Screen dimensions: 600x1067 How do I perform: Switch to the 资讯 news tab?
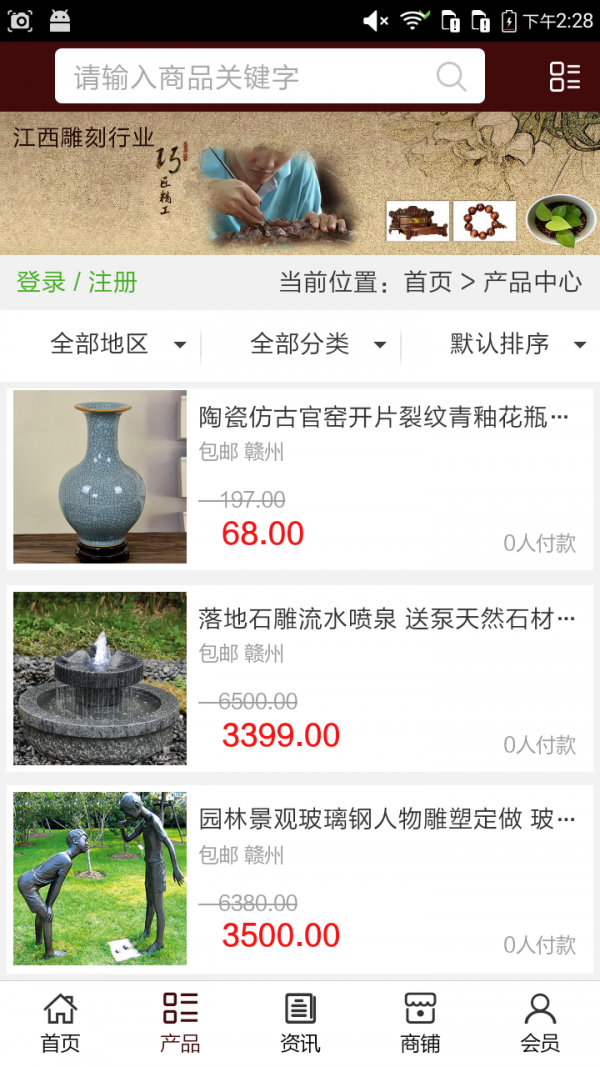pyautogui.click(x=300, y=1023)
